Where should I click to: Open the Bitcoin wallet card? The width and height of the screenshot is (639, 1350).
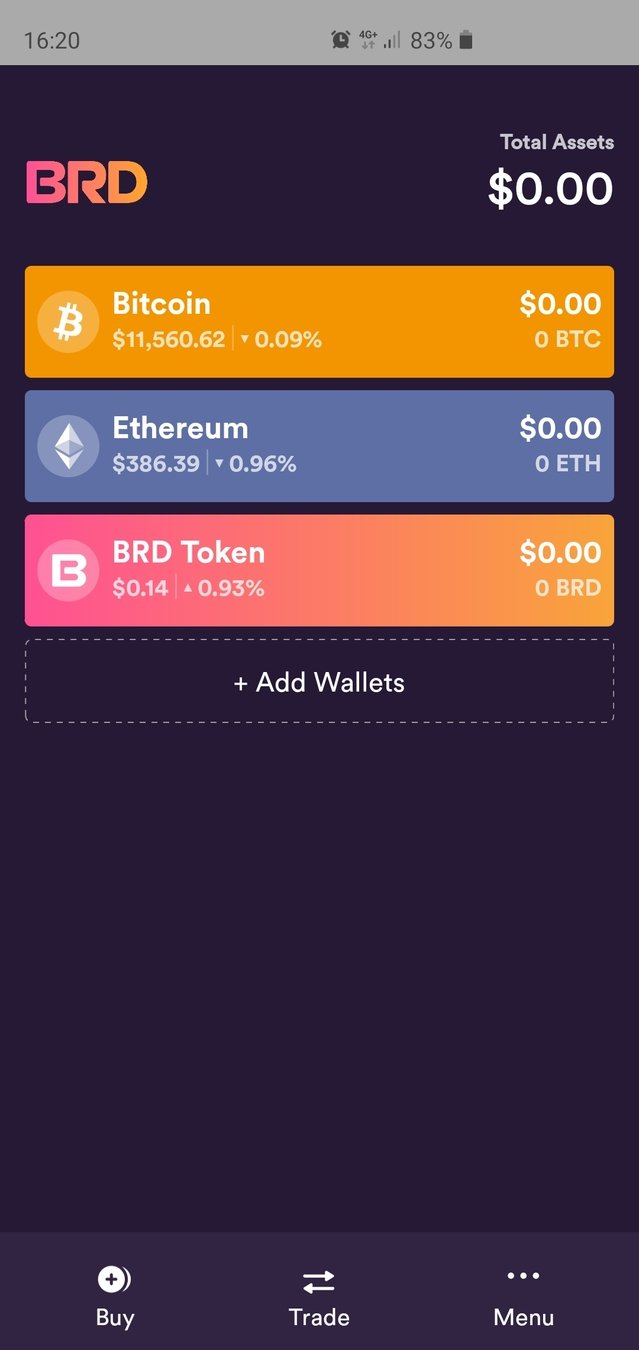pos(319,321)
